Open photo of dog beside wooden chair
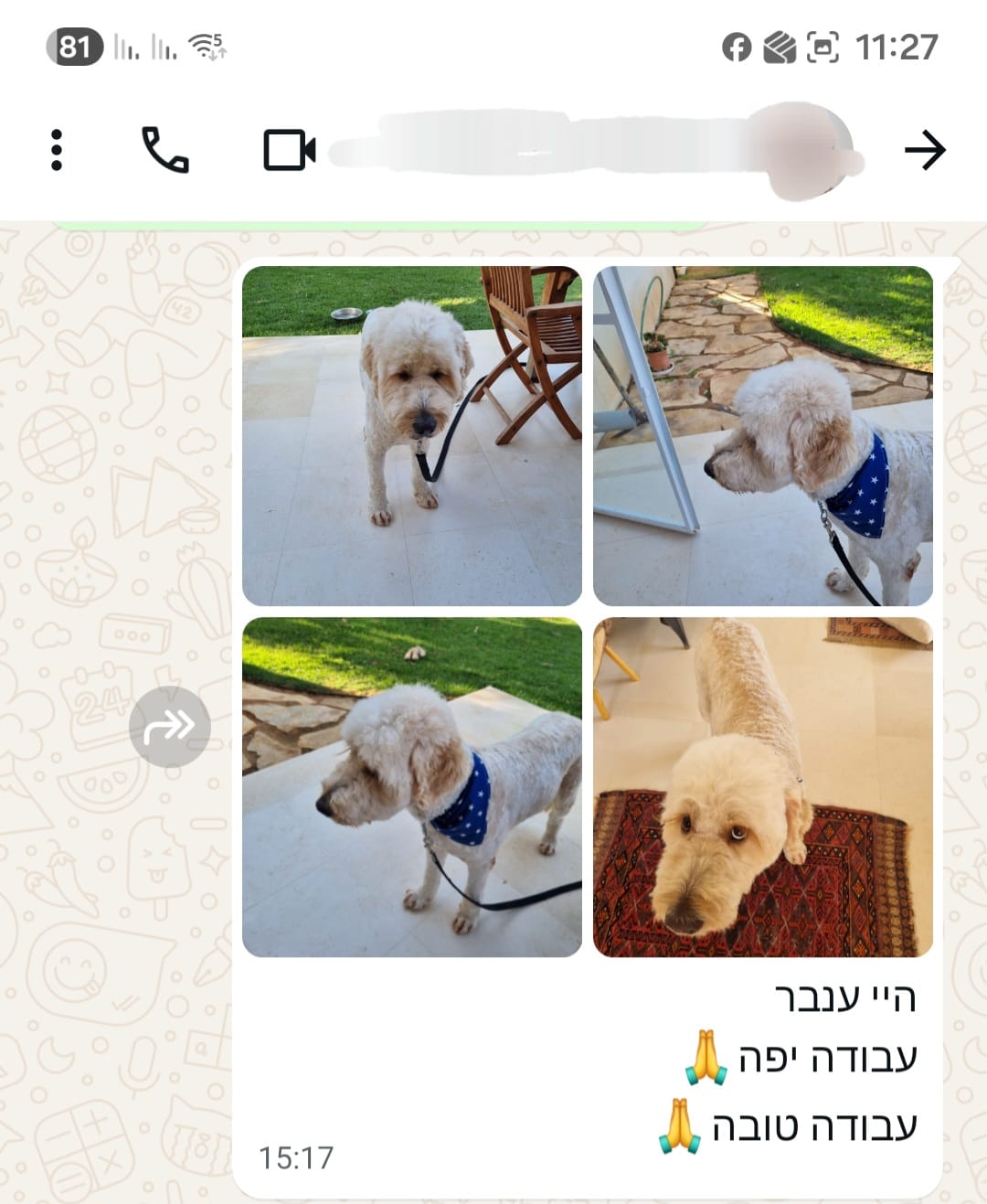 click(411, 436)
